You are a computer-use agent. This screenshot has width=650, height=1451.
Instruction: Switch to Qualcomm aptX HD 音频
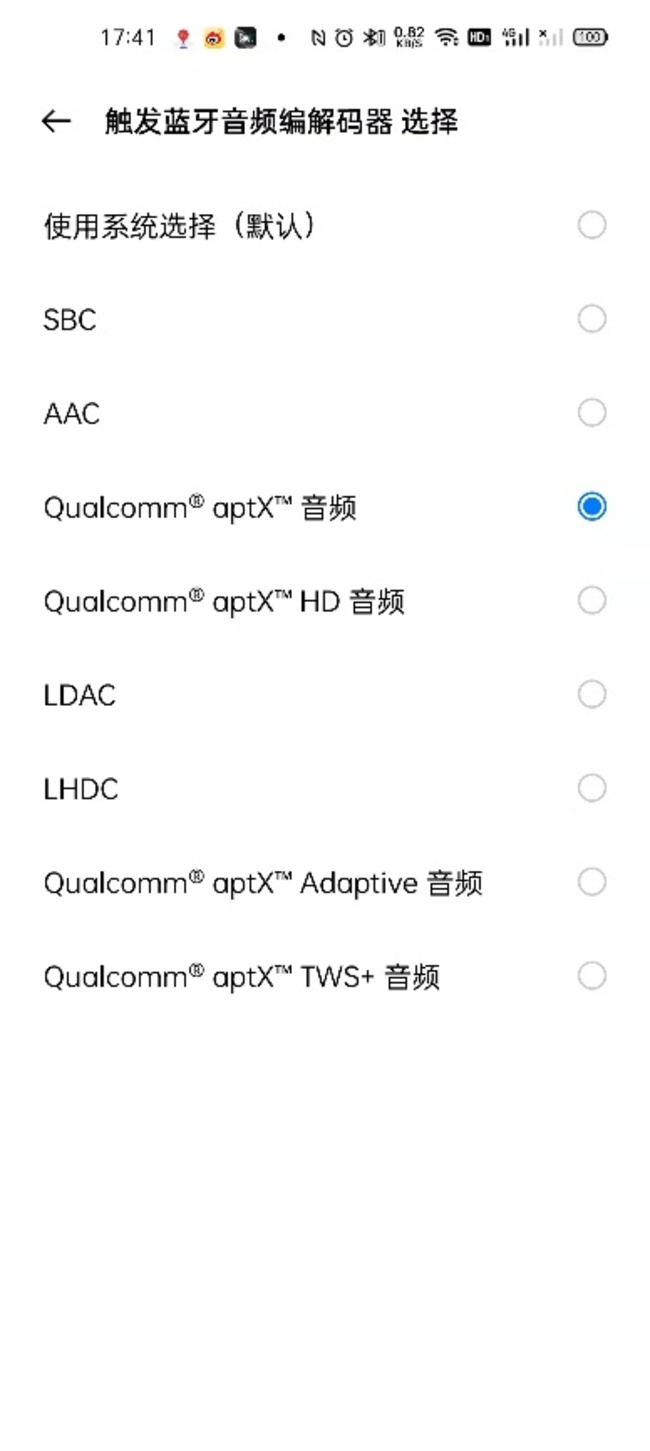325,602
